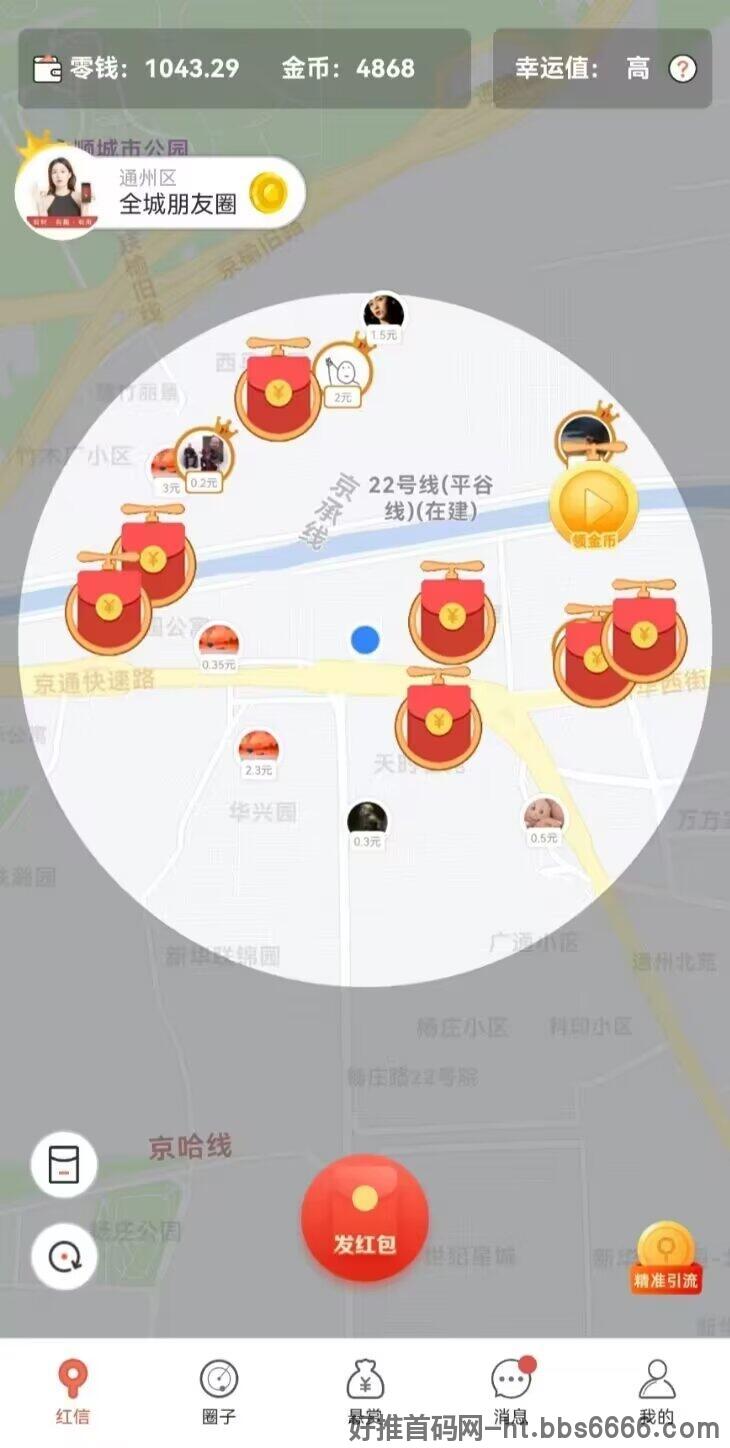
Task: Switch to the 红信 tab
Action: [x=72, y=1391]
